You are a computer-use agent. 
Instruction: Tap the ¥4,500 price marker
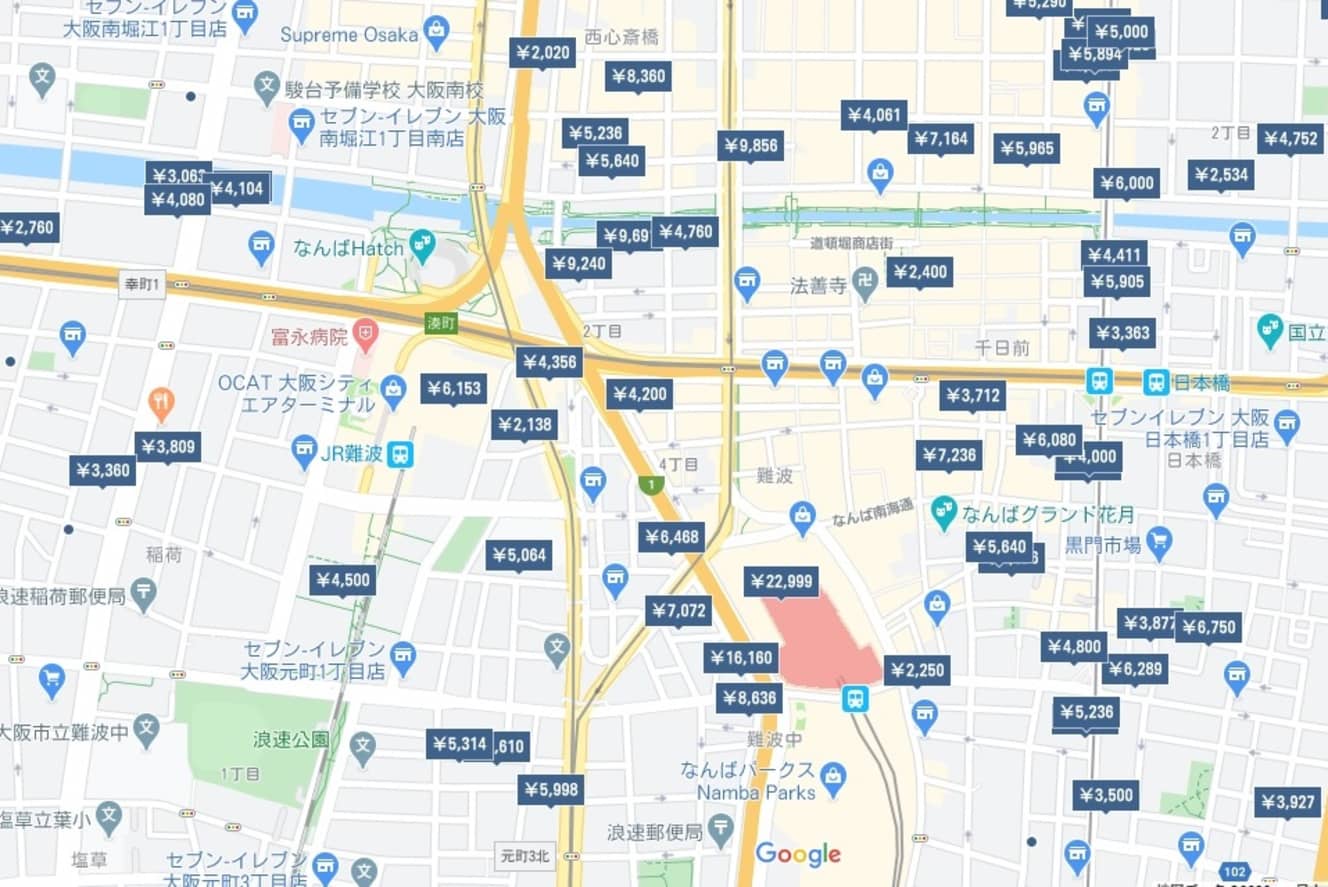(x=342, y=580)
